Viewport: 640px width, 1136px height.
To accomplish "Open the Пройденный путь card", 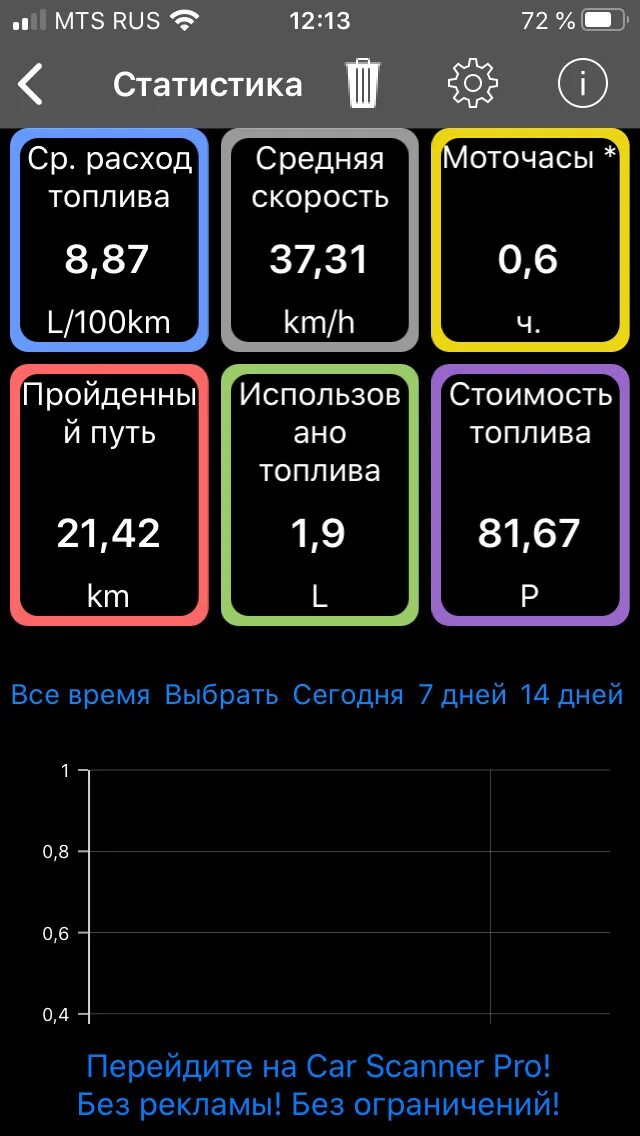I will tap(109, 495).
